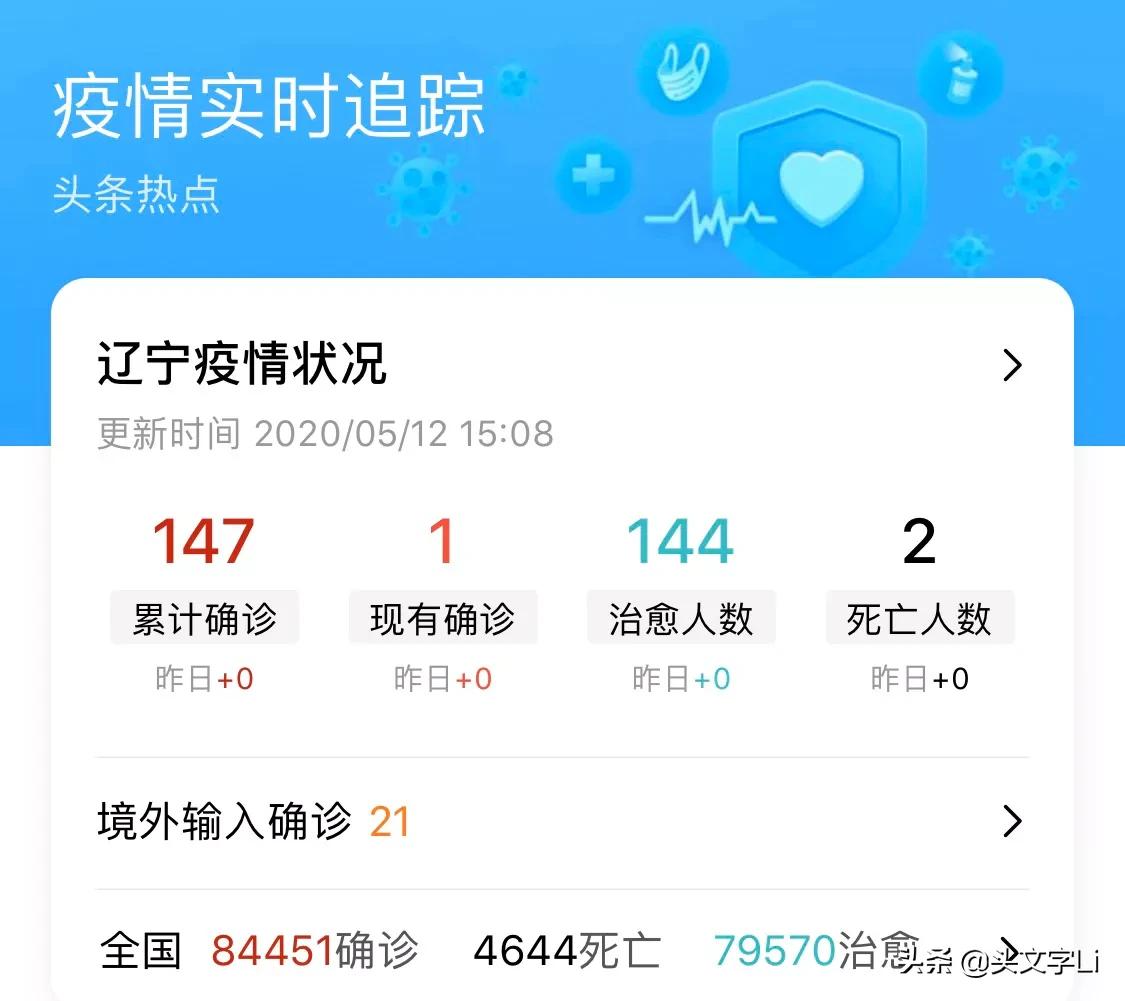This screenshot has width=1125, height=1001.
Task: Open the 全国 nationwide statistics row
Action: [x=560, y=950]
